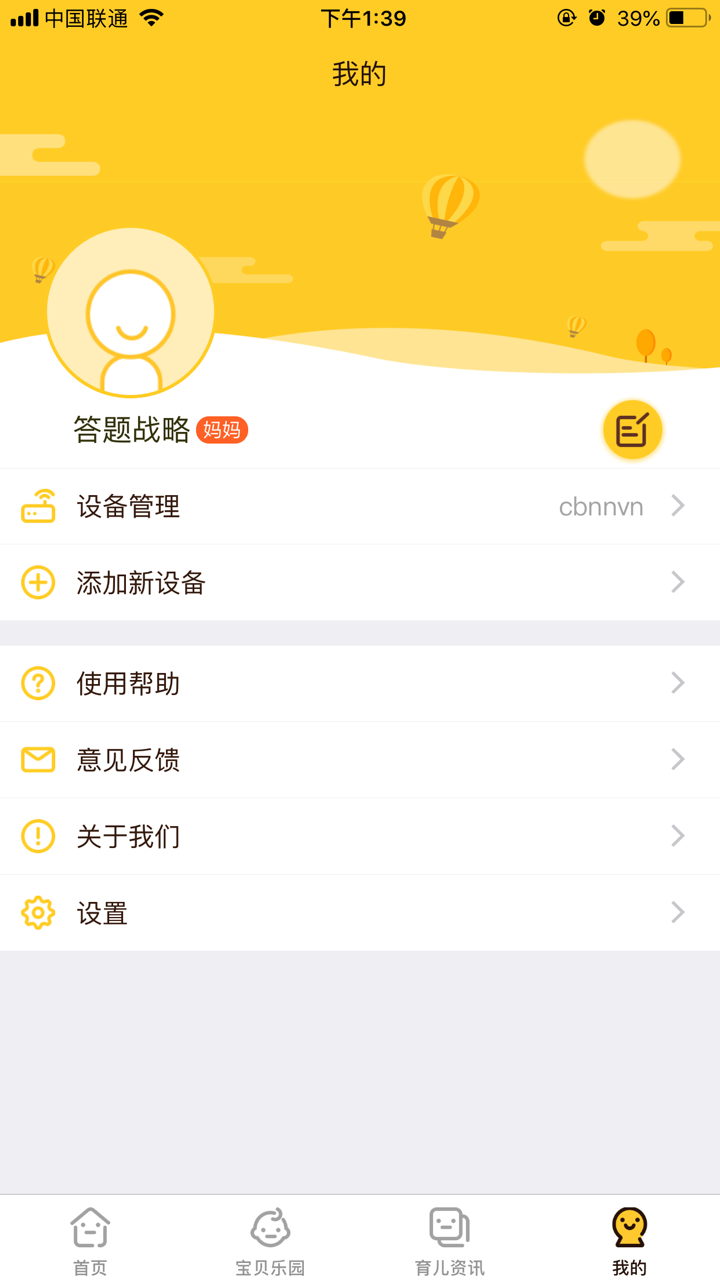Tap the 我的 smiley face icon
Viewport: 720px width, 1280px height.
627,1227
